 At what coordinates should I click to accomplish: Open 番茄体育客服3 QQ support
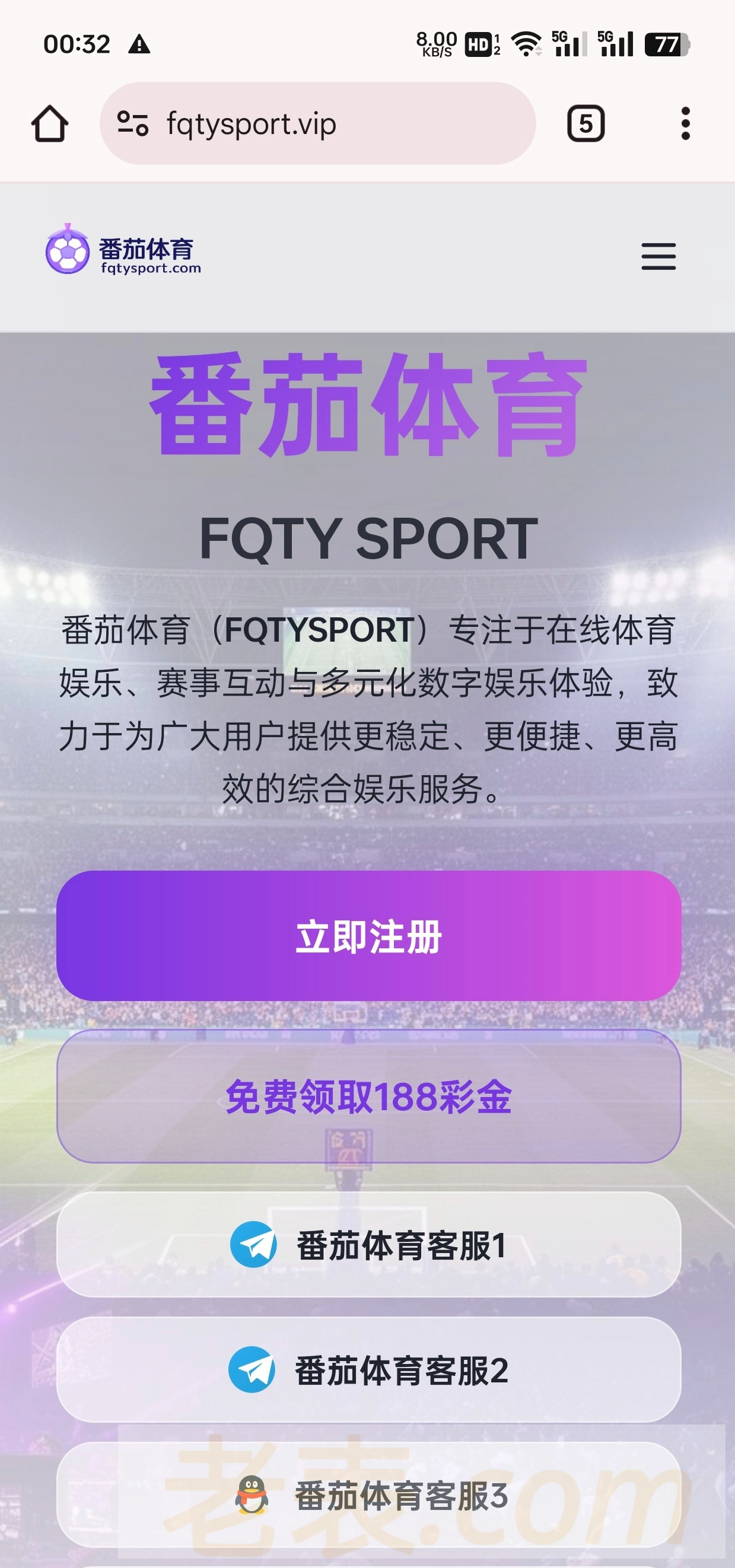point(368,1494)
